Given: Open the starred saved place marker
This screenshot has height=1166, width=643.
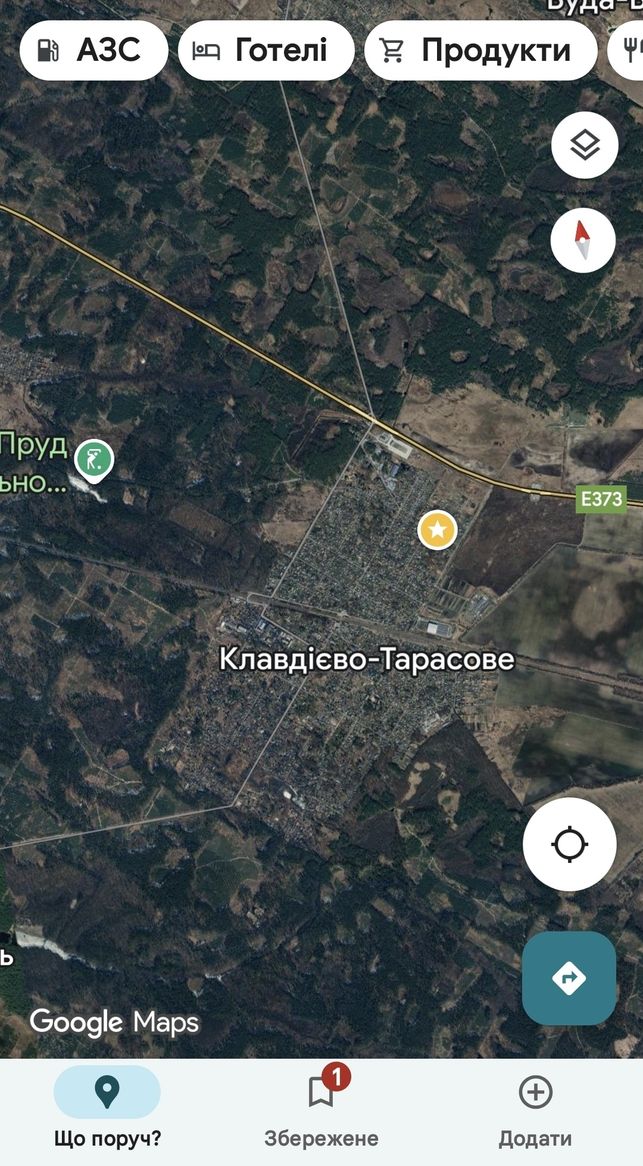Looking at the screenshot, I should click(x=437, y=530).
